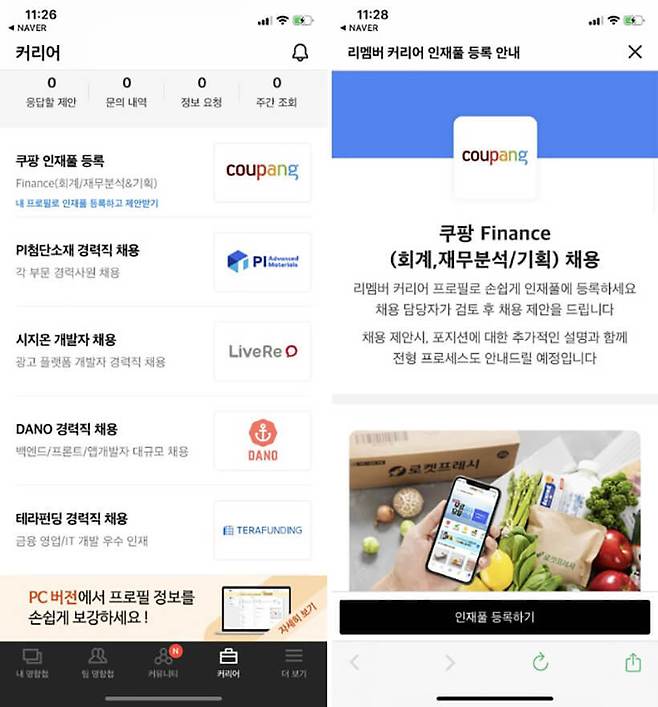The image size is (658, 707).
Task: Open the PI Advanced Materials experienced hiring row
Action: pyautogui.click(x=164, y=261)
